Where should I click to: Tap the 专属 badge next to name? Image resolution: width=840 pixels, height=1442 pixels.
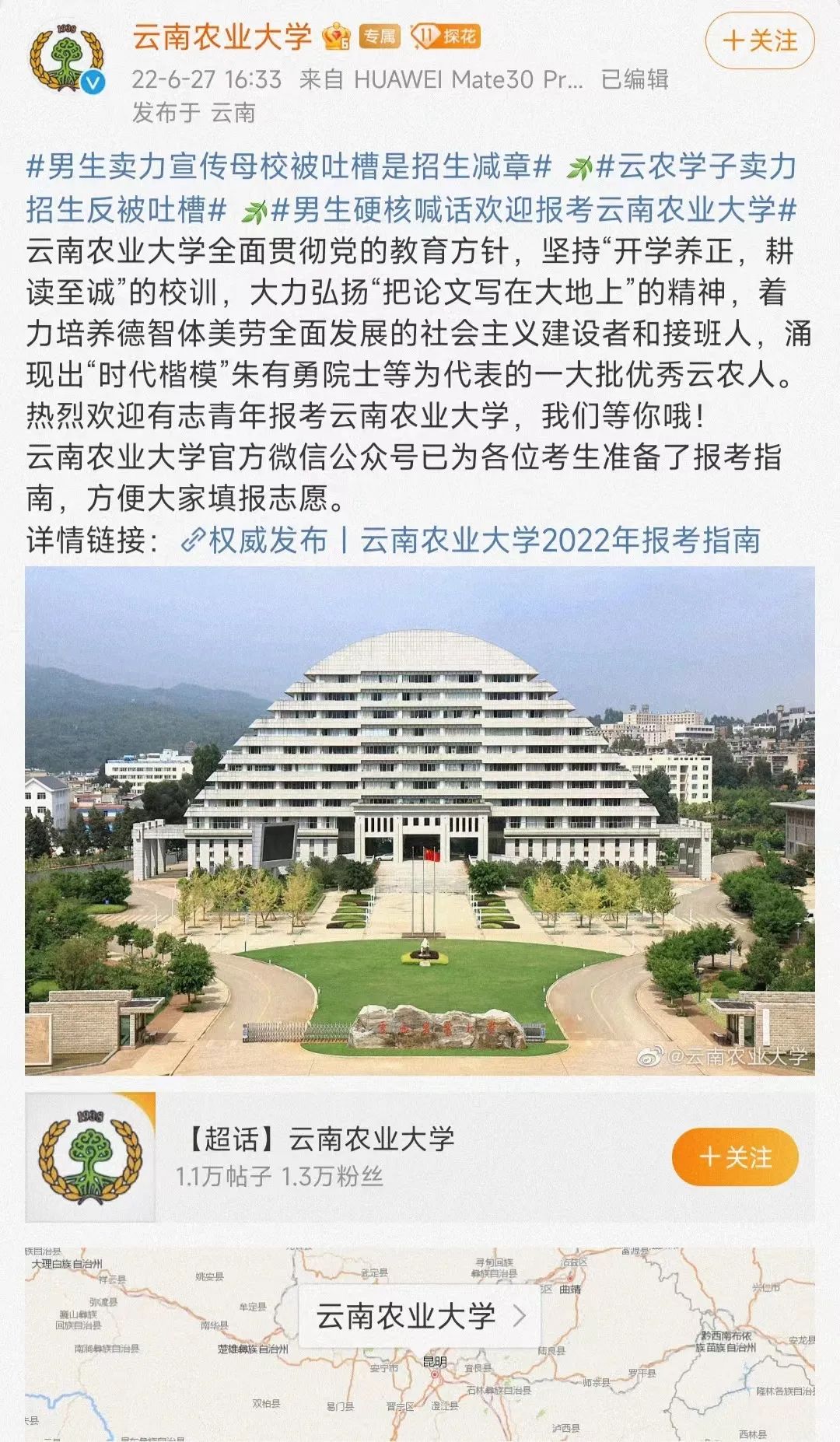(380, 37)
